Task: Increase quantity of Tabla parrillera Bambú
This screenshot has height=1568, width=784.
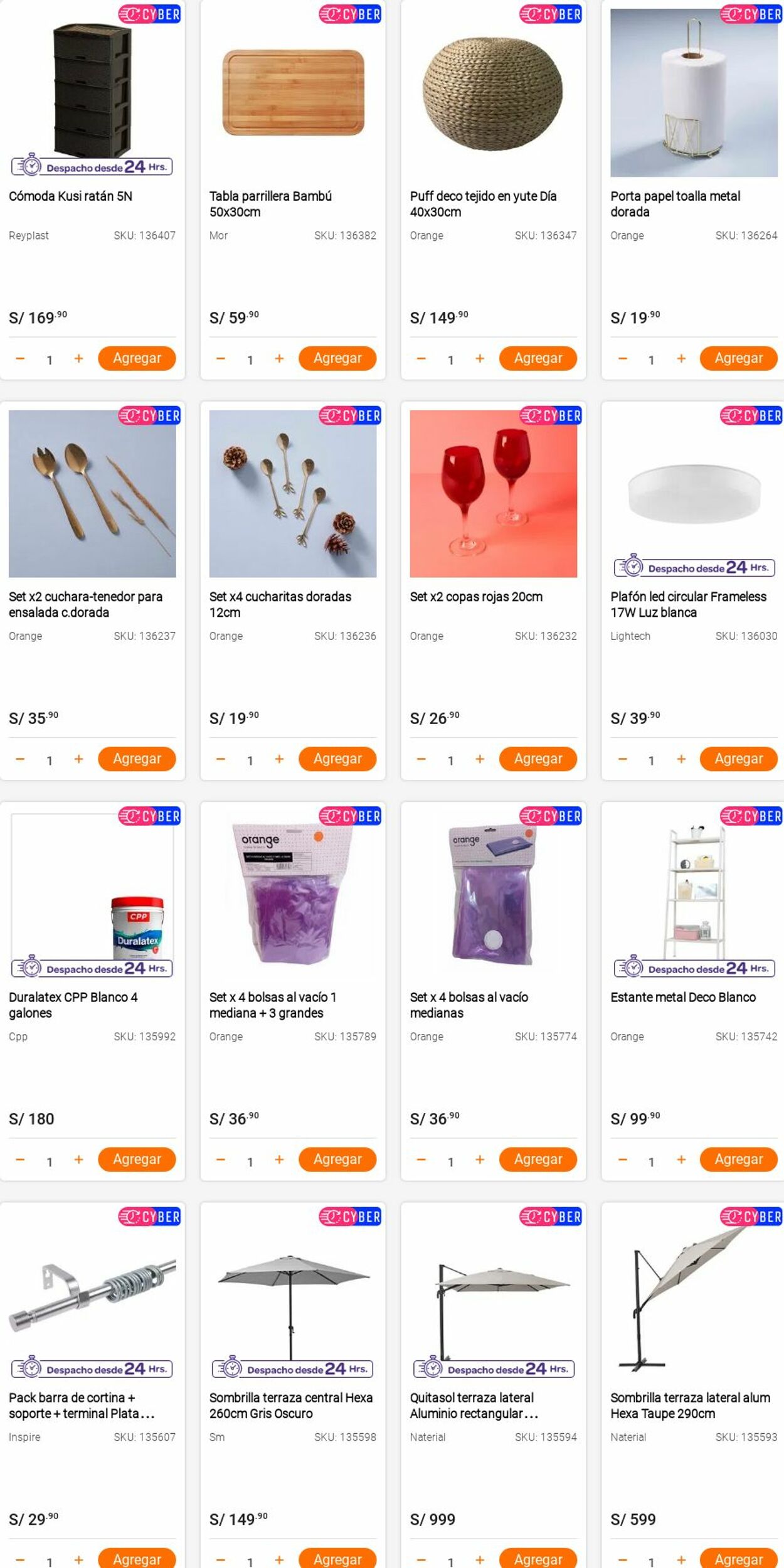Action: 279,358
